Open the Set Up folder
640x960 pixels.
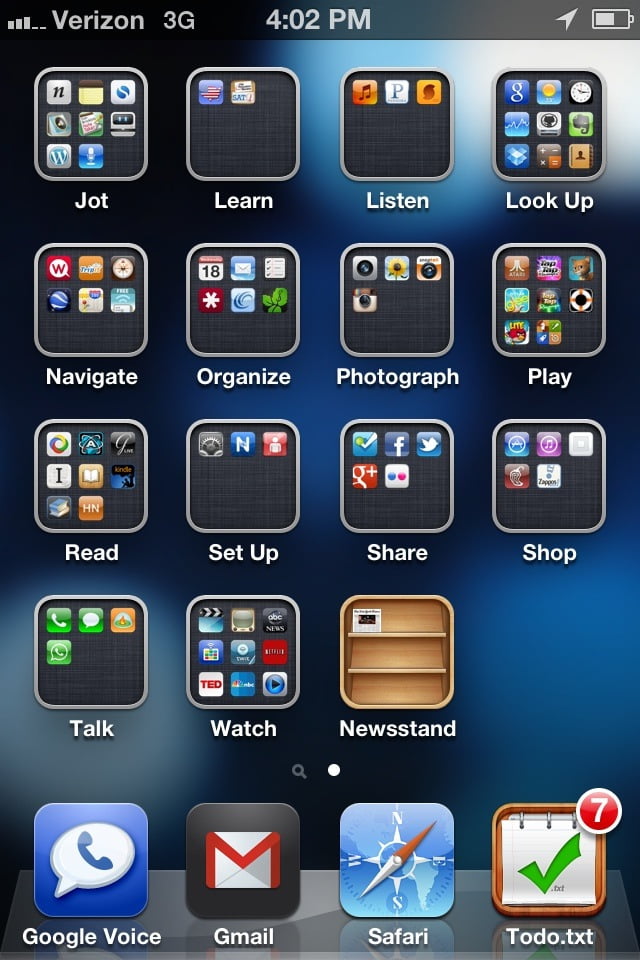click(243, 476)
